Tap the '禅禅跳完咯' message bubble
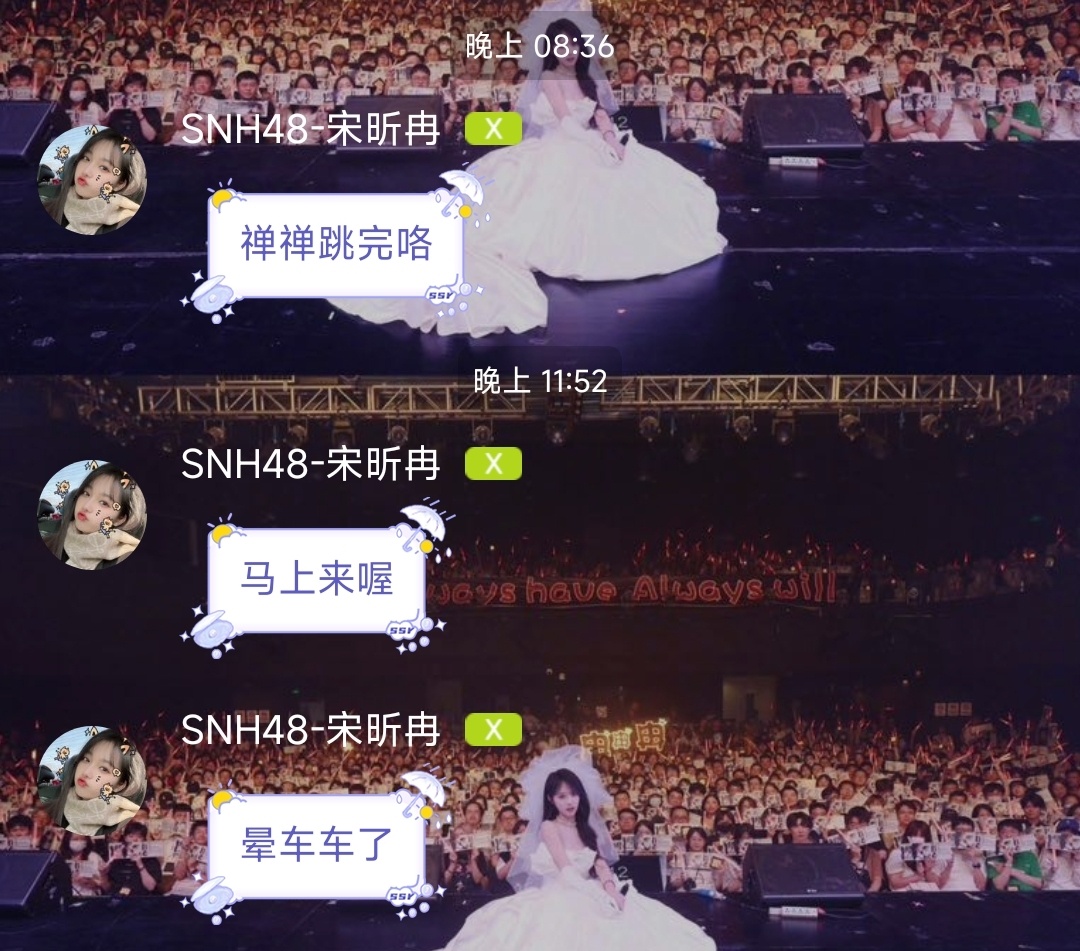This screenshot has width=1080, height=951. [x=336, y=244]
